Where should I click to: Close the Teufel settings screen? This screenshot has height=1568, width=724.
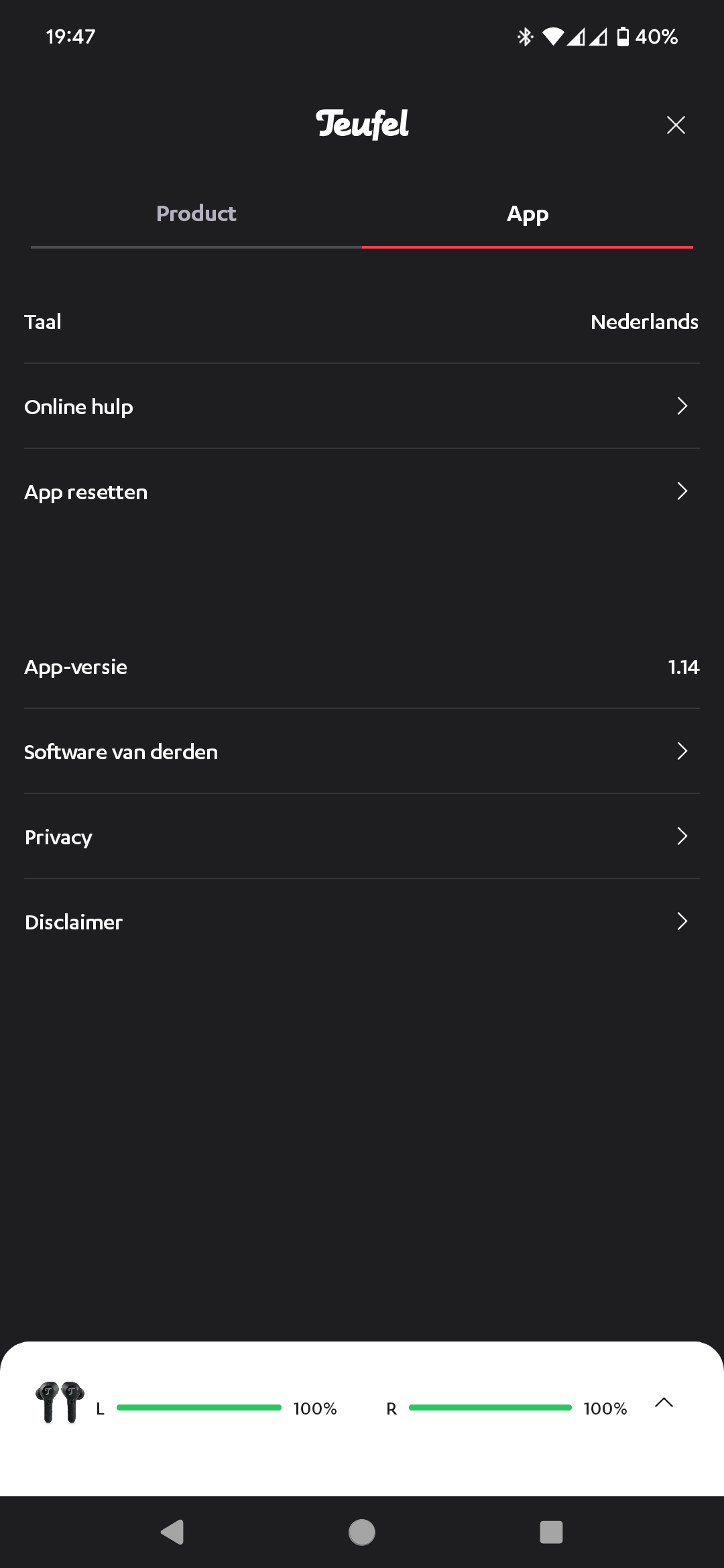coord(676,125)
